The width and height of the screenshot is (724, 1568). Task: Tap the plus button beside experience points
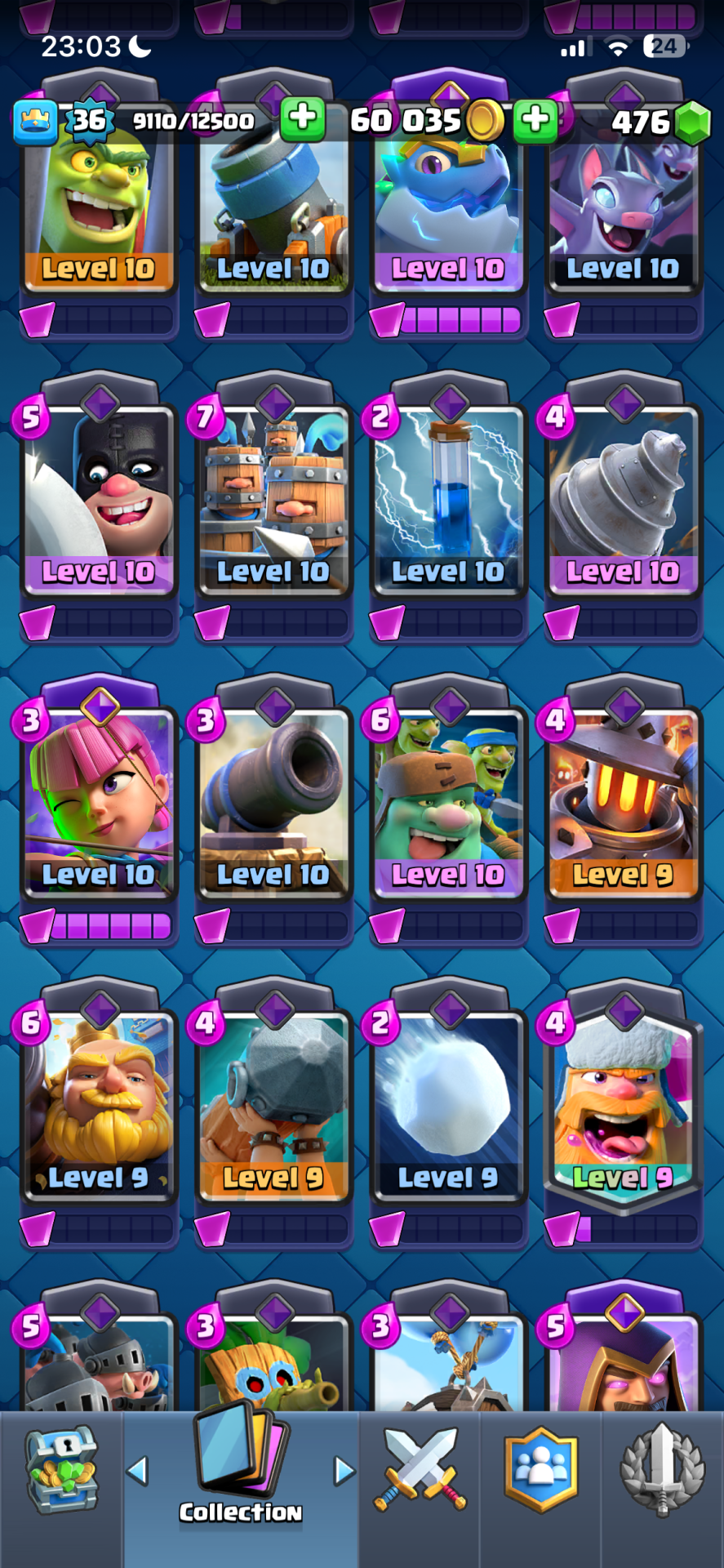302,120
